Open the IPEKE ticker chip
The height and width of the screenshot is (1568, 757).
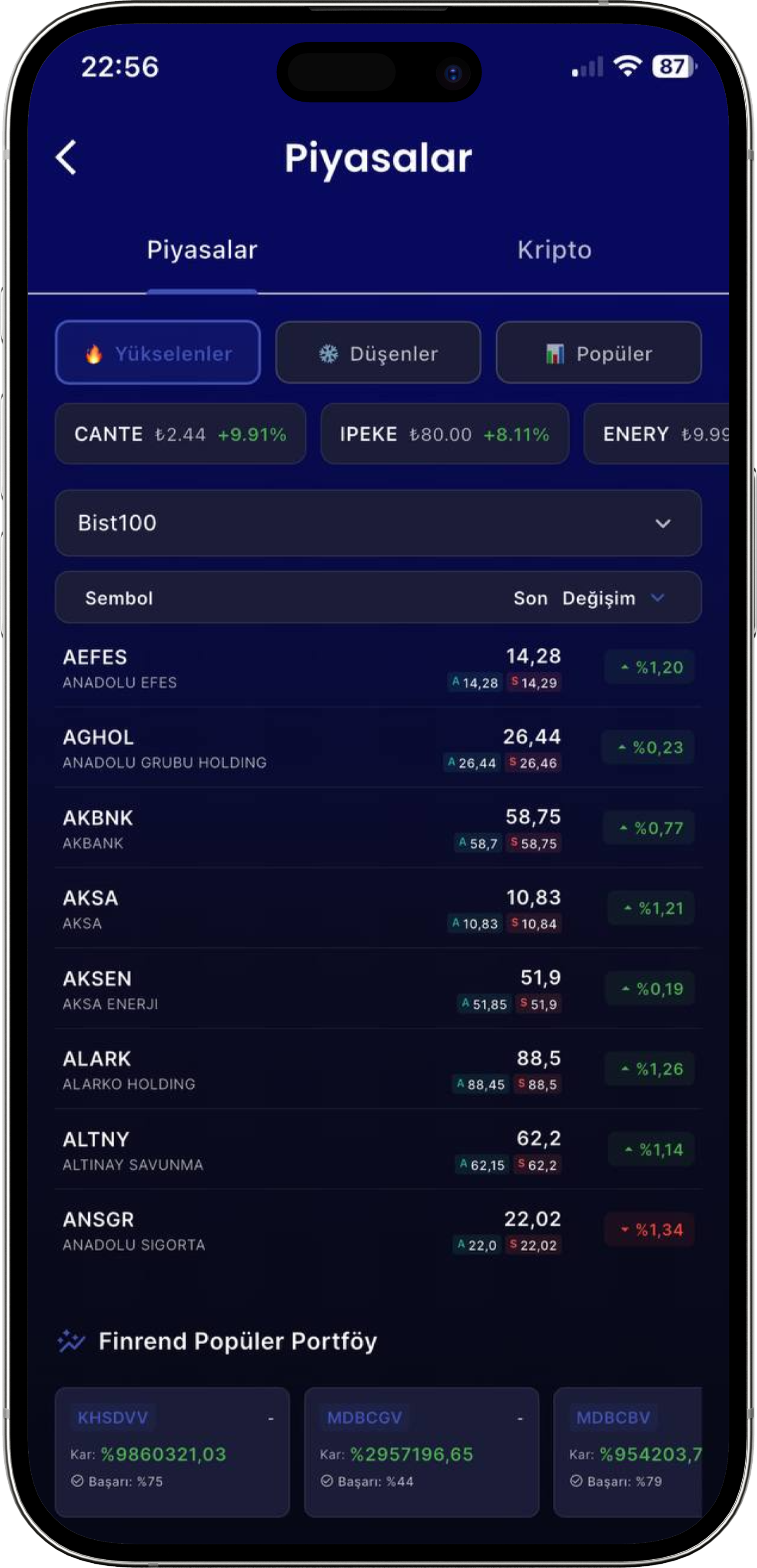[445, 434]
